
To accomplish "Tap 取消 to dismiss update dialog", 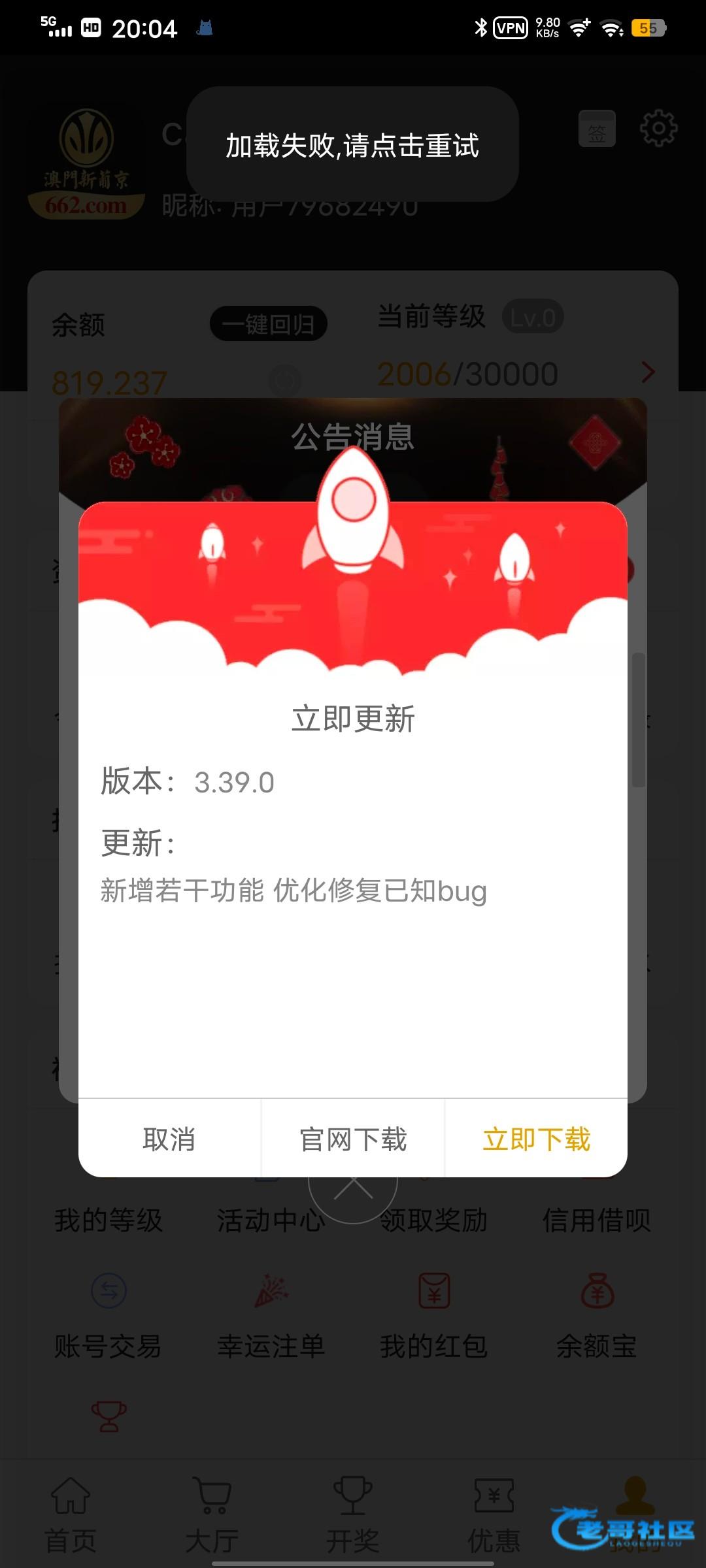I will [x=169, y=1139].
